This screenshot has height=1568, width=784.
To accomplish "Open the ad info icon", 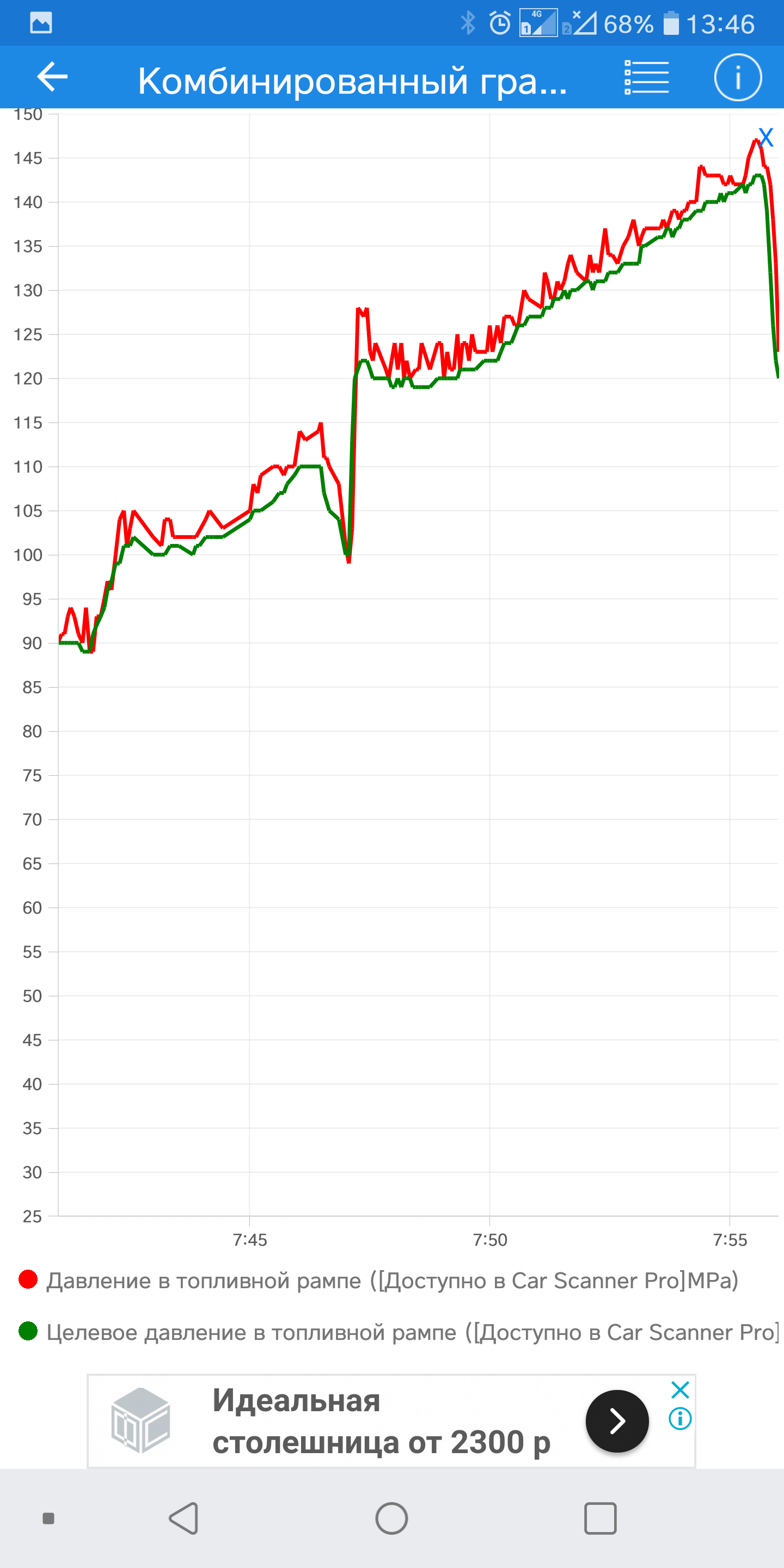I will pyautogui.click(x=680, y=1419).
